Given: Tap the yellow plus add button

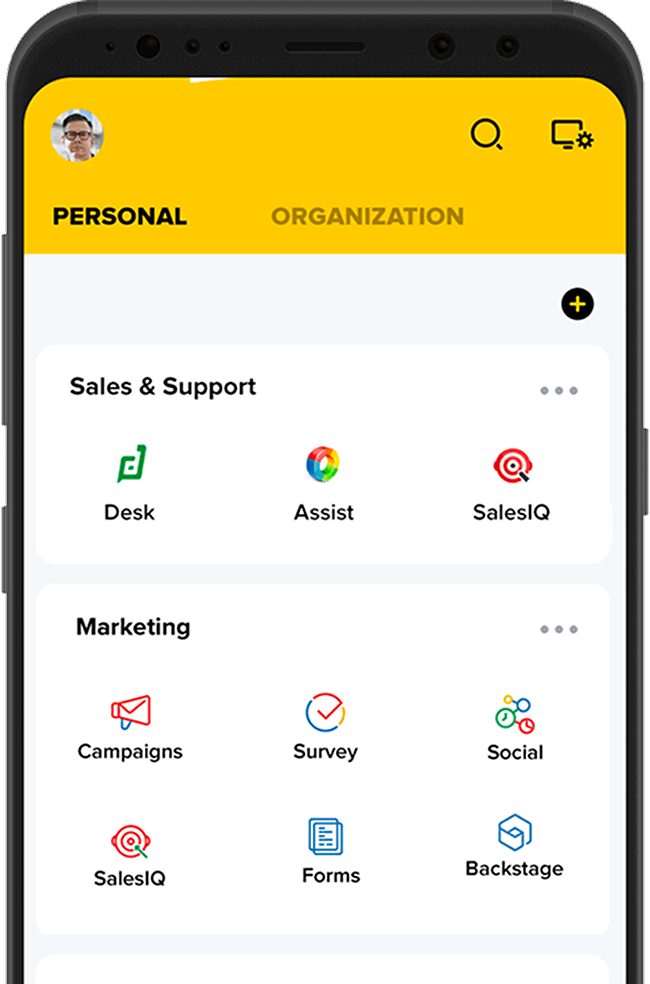Looking at the screenshot, I should click(577, 304).
